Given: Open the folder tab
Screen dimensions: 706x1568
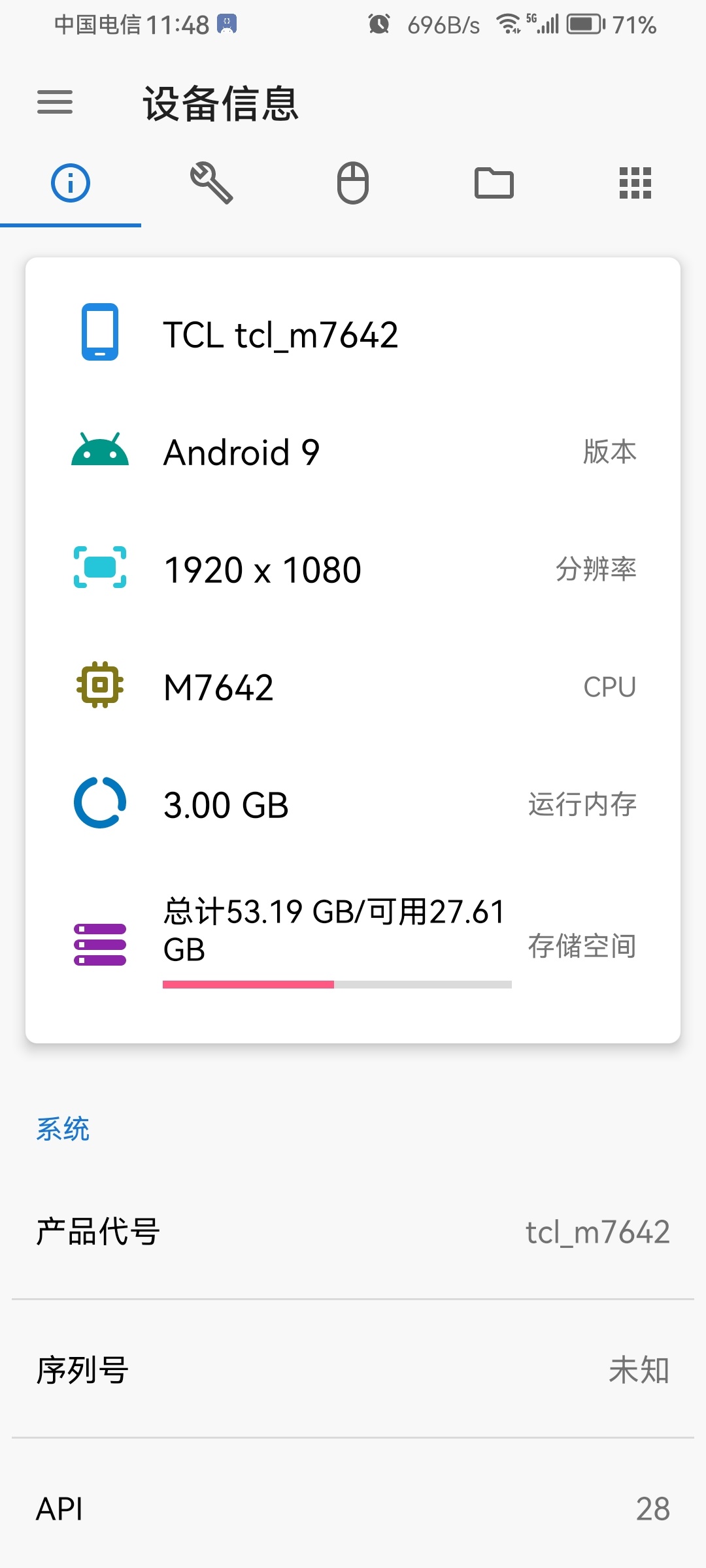Looking at the screenshot, I should (x=494, y=183).
